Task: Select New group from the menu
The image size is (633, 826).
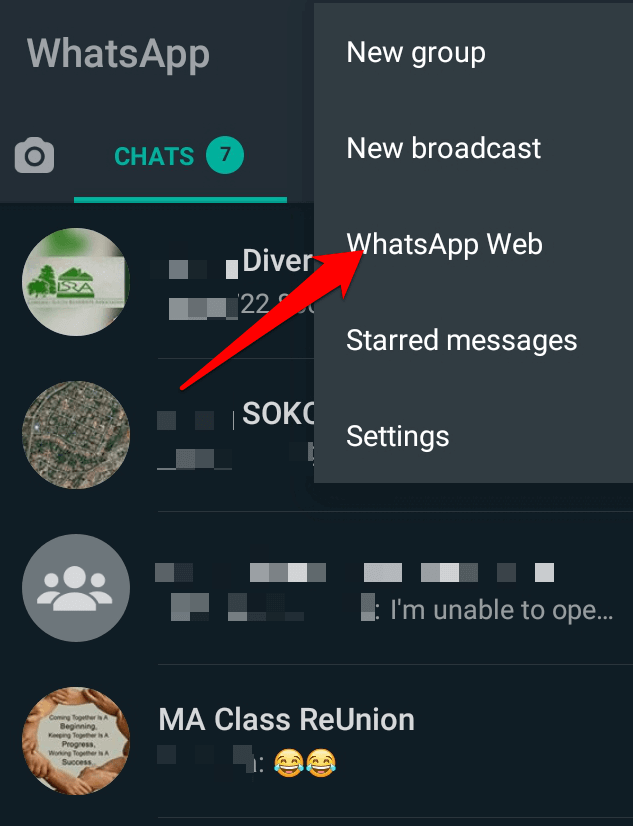Action: click(x=416, y=53)
